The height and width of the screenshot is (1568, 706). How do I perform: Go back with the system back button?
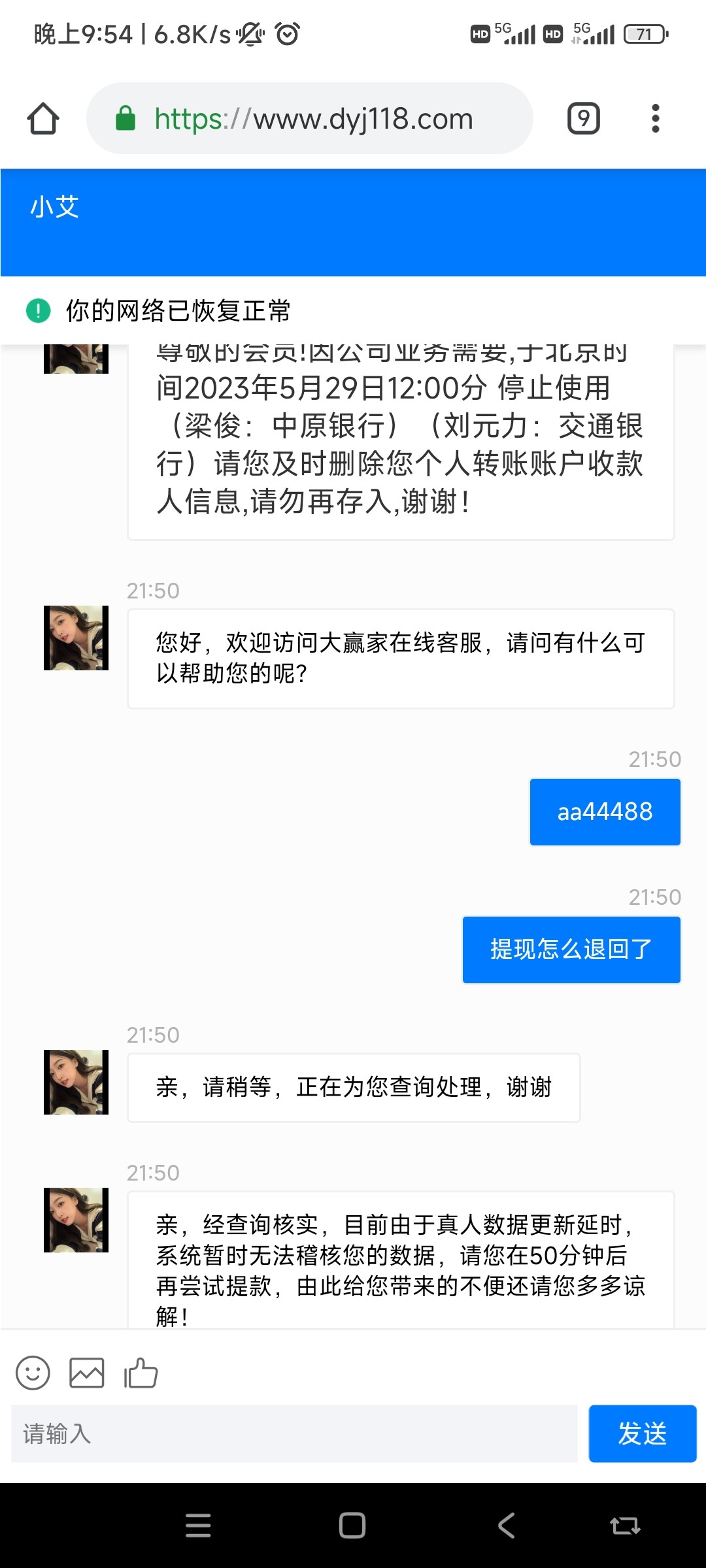click(507, 1526)
